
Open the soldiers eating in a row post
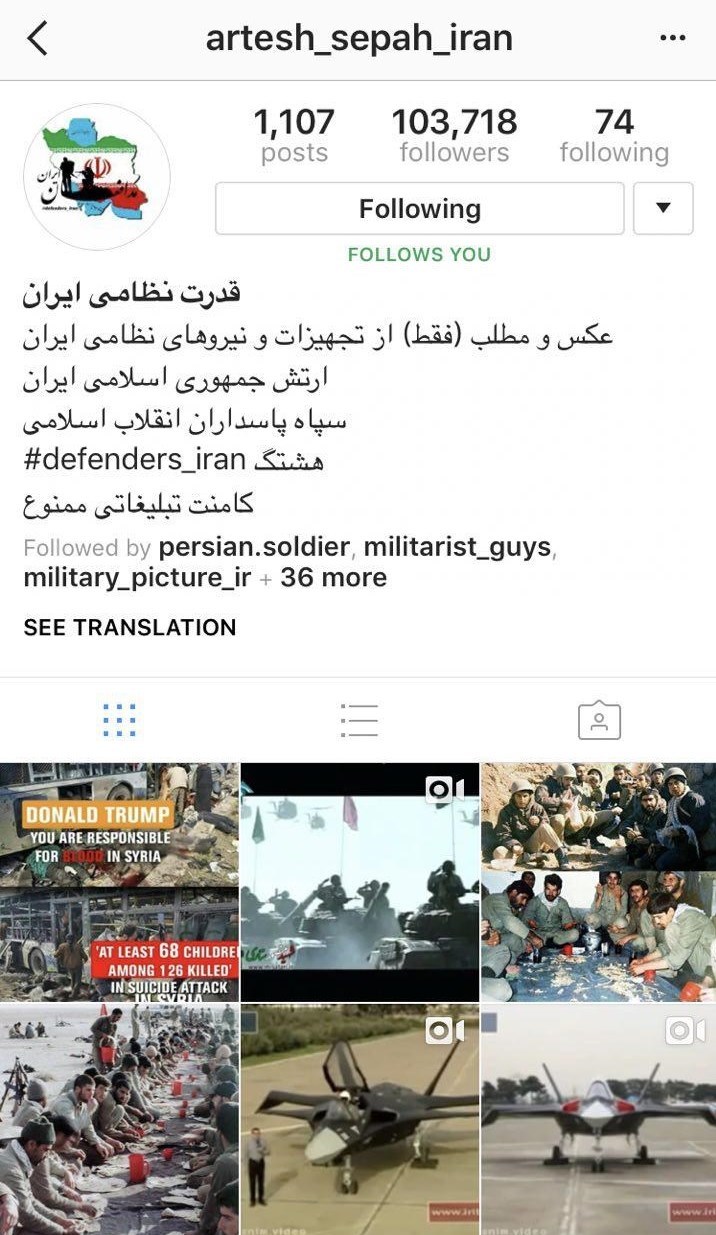coord(119,1120)
